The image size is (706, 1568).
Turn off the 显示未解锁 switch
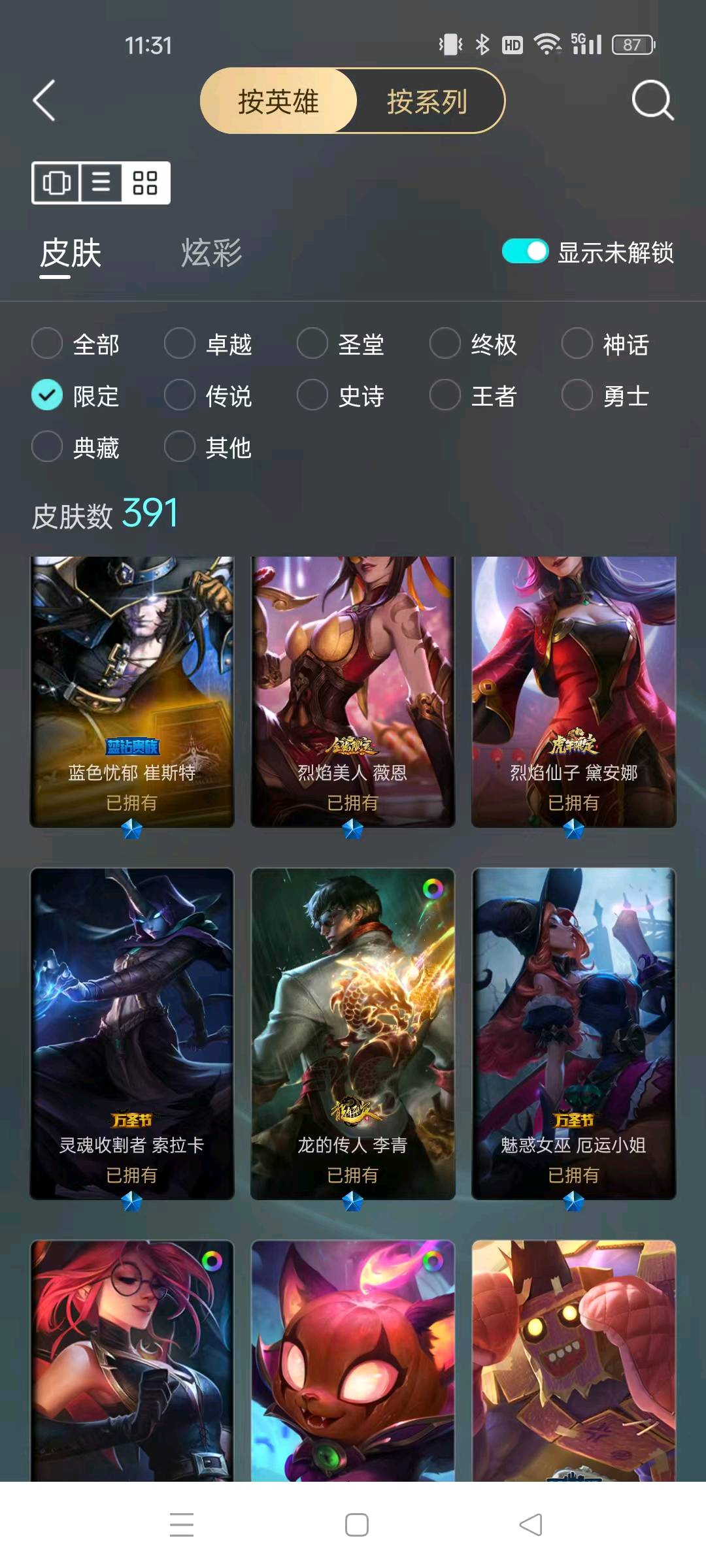tap(525, 252)
